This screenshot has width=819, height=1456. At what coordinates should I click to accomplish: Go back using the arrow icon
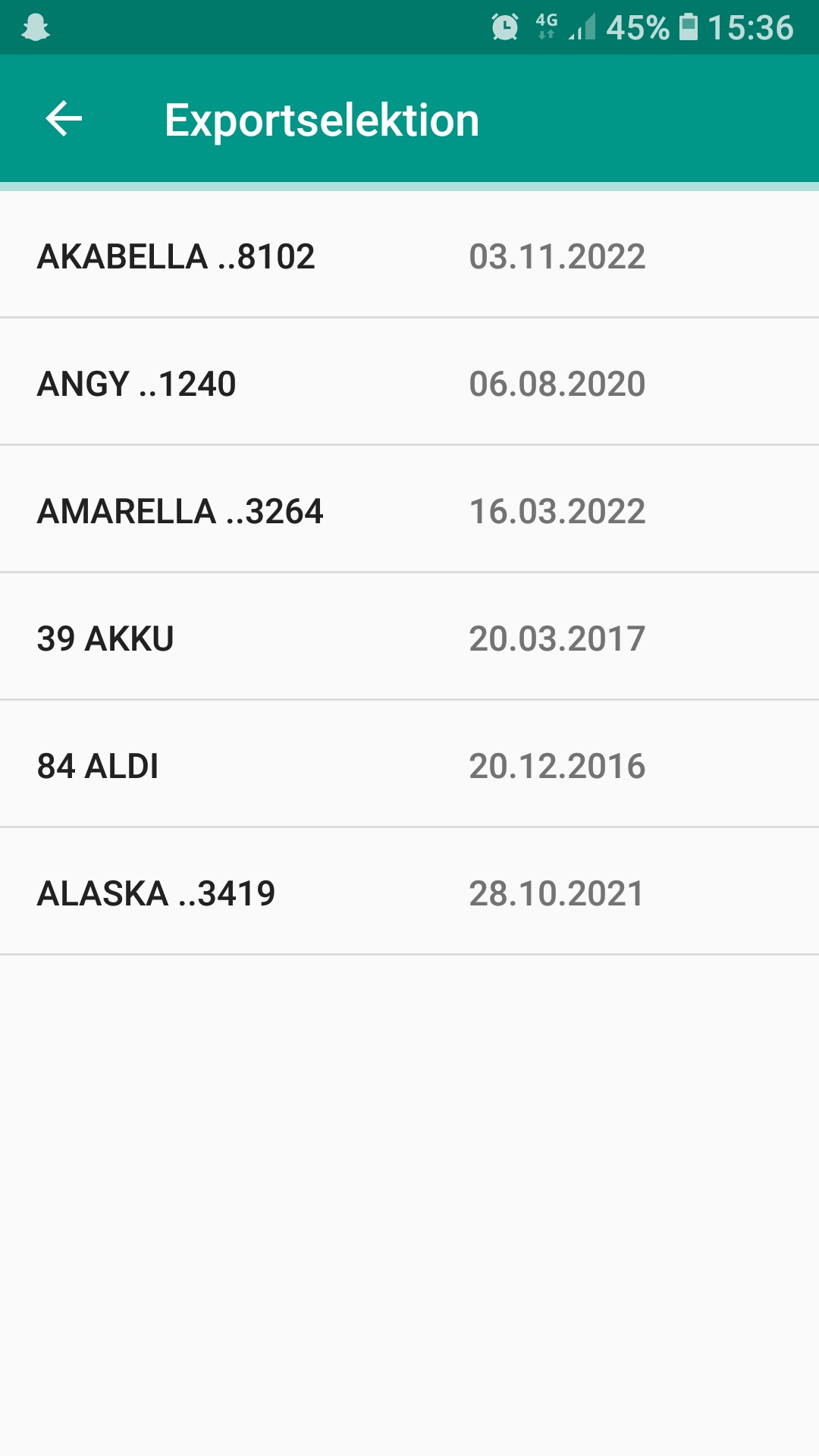(64, 119)
